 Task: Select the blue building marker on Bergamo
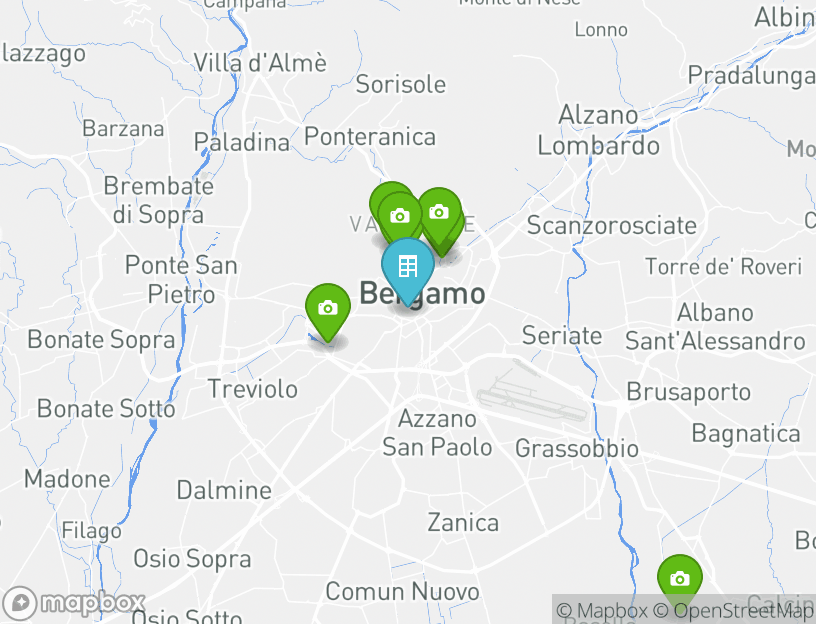click(408, 267)
